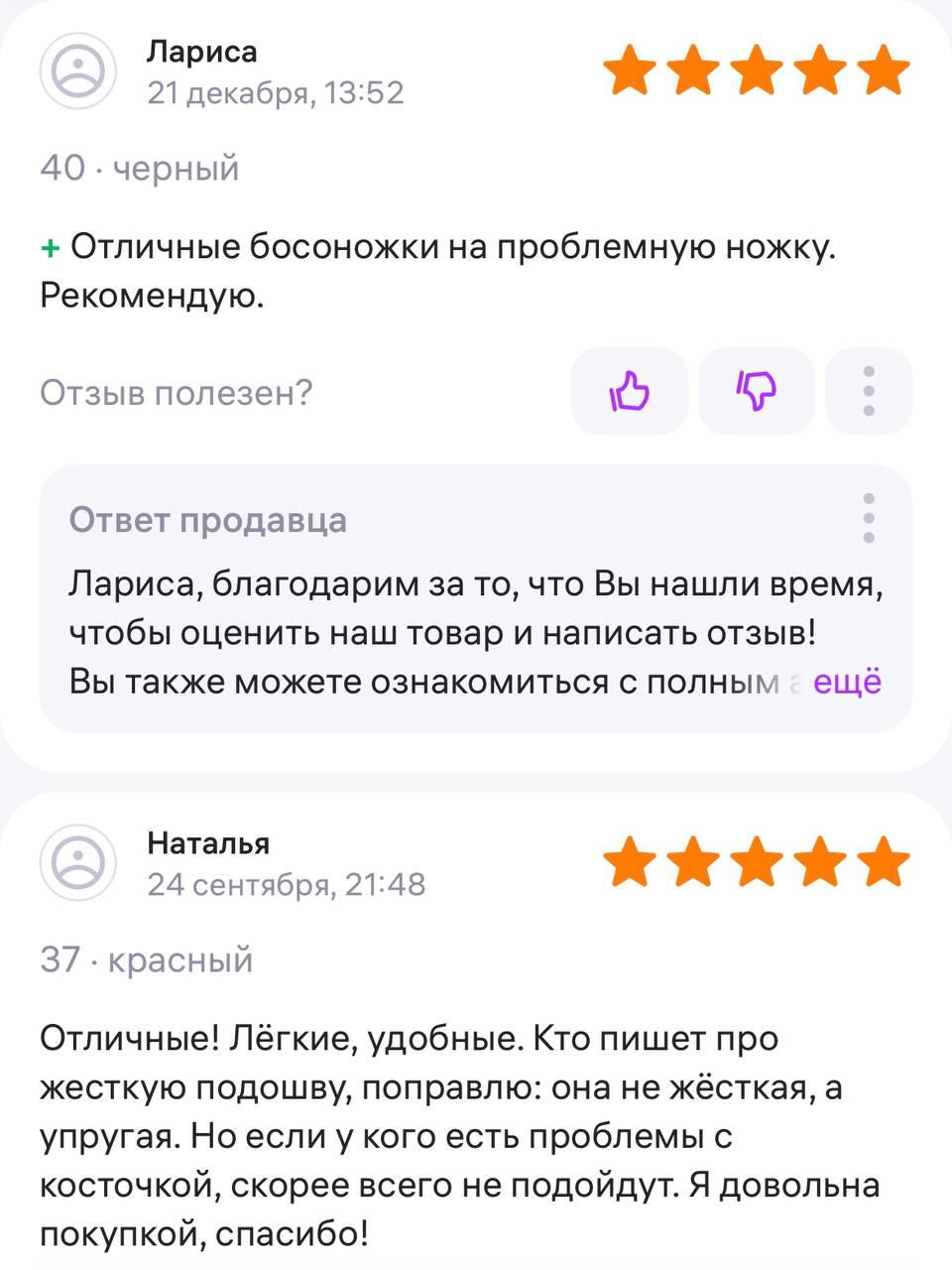Open overflow menu next to Лариса's review votes
Viewport: 952px width, 1270px height.
click(869, 391)
